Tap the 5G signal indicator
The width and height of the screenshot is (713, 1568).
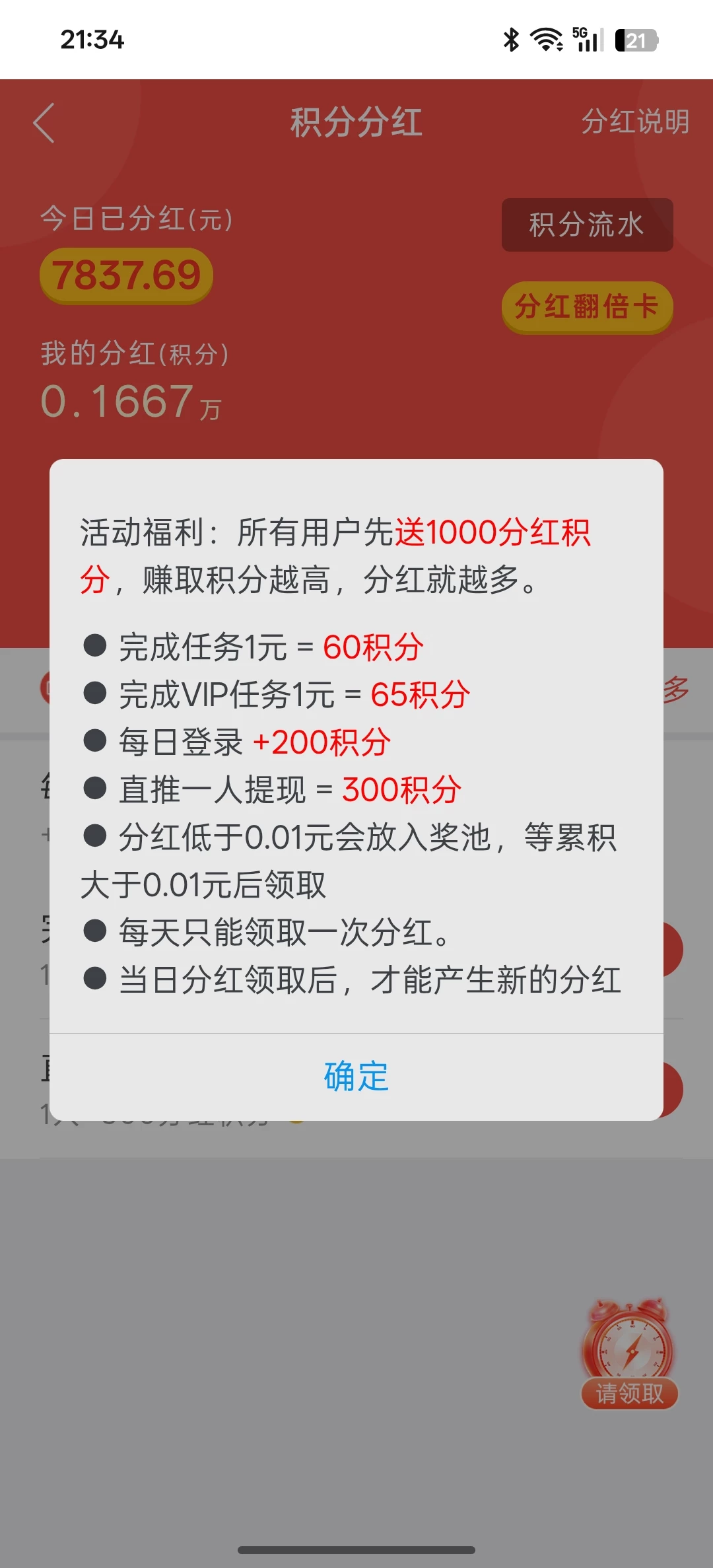pyautogui.click(x=590, y=40)
